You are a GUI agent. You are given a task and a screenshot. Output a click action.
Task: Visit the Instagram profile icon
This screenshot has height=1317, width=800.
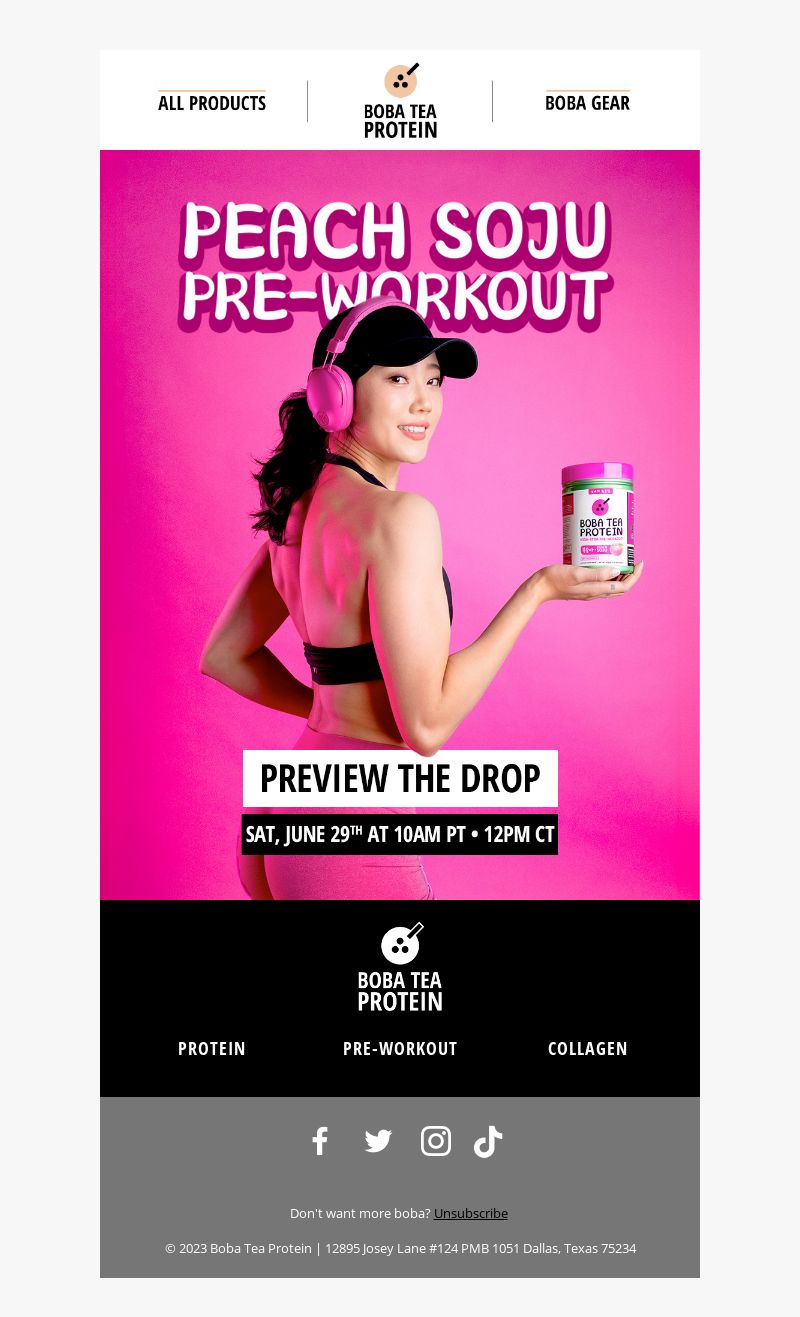pyautogui.click(x=436, y=1141)
